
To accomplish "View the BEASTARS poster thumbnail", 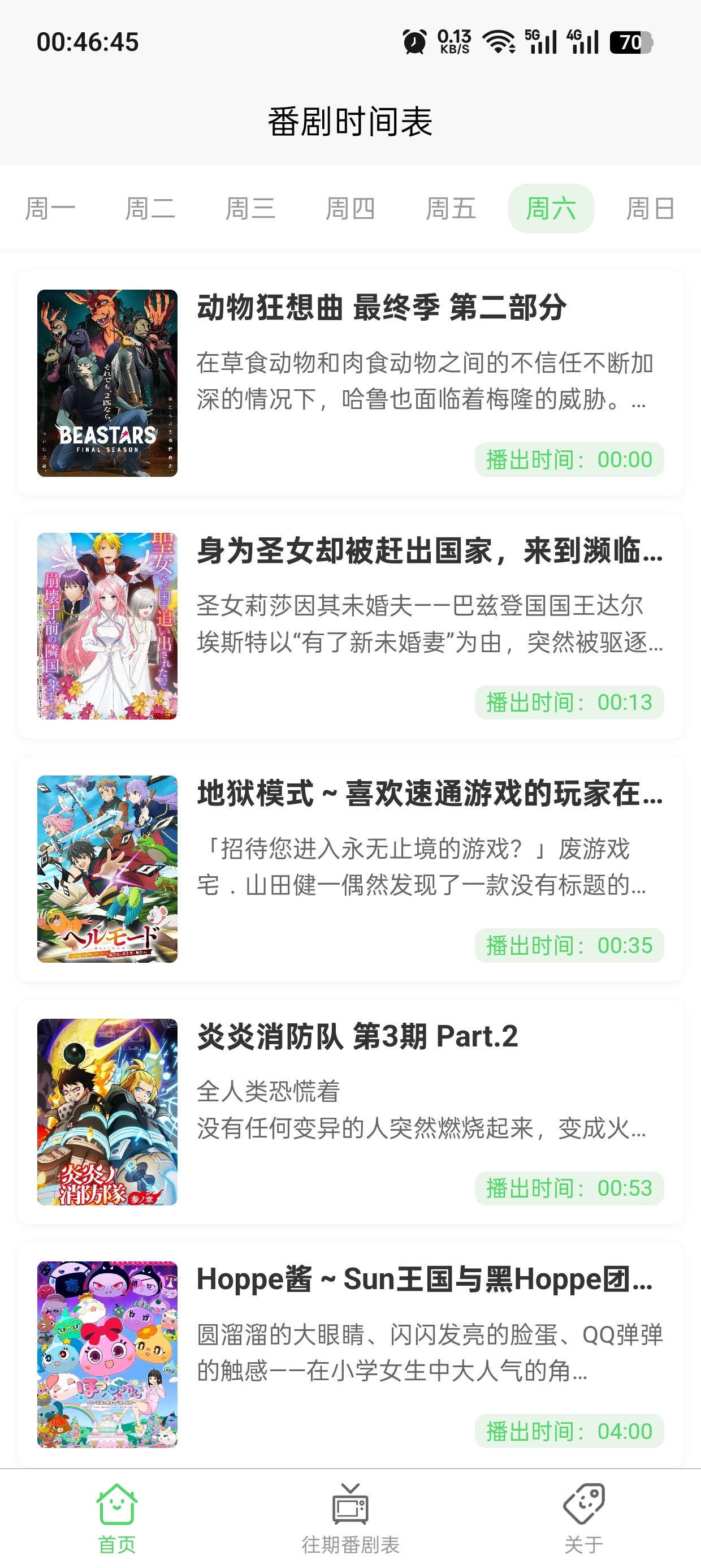I will pyautogui.click(x=107, y=384).
